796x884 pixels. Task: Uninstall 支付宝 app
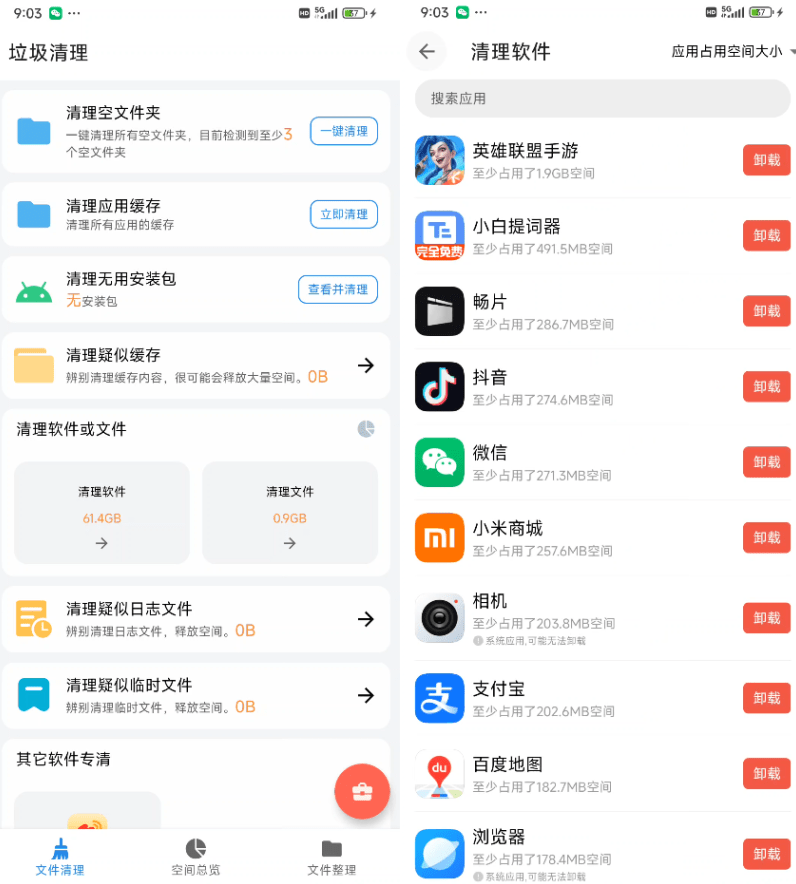(x=766, y=698)
